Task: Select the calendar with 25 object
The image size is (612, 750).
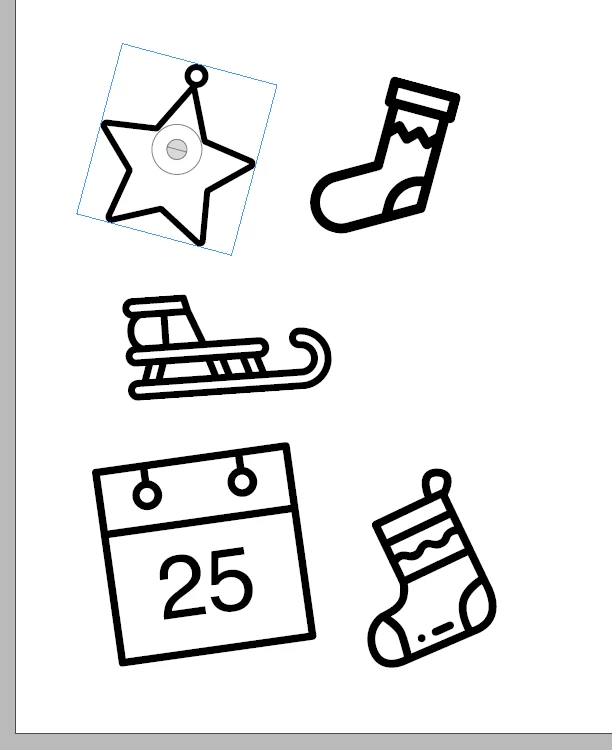Action: (205, 556)
